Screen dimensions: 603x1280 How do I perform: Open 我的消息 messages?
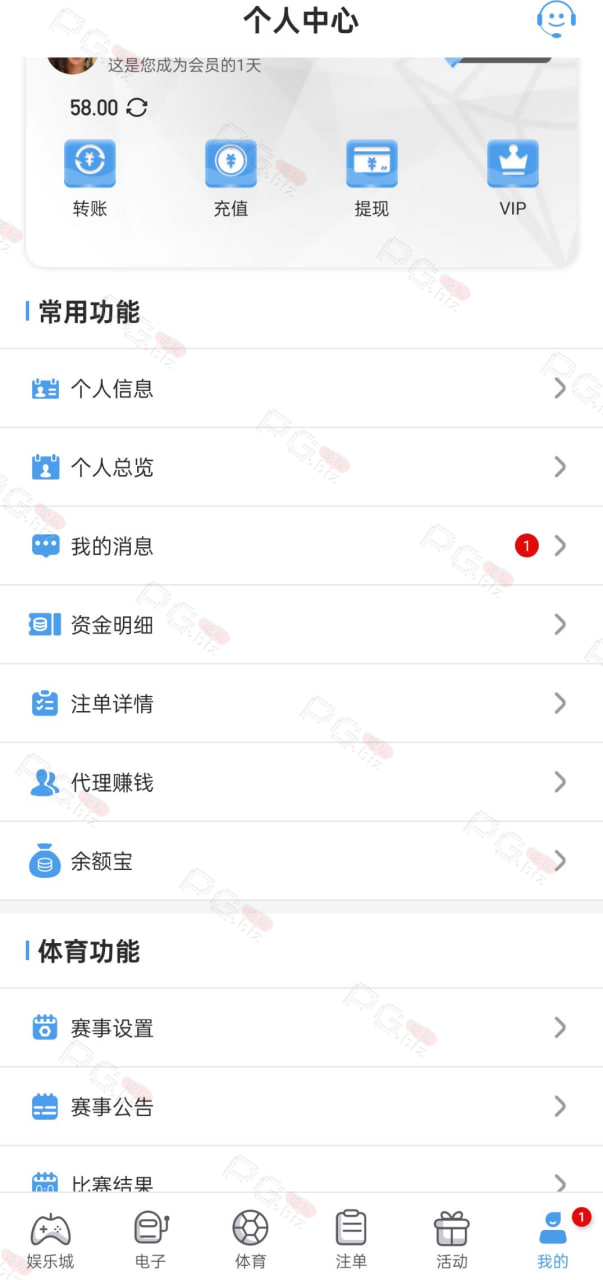301,546
